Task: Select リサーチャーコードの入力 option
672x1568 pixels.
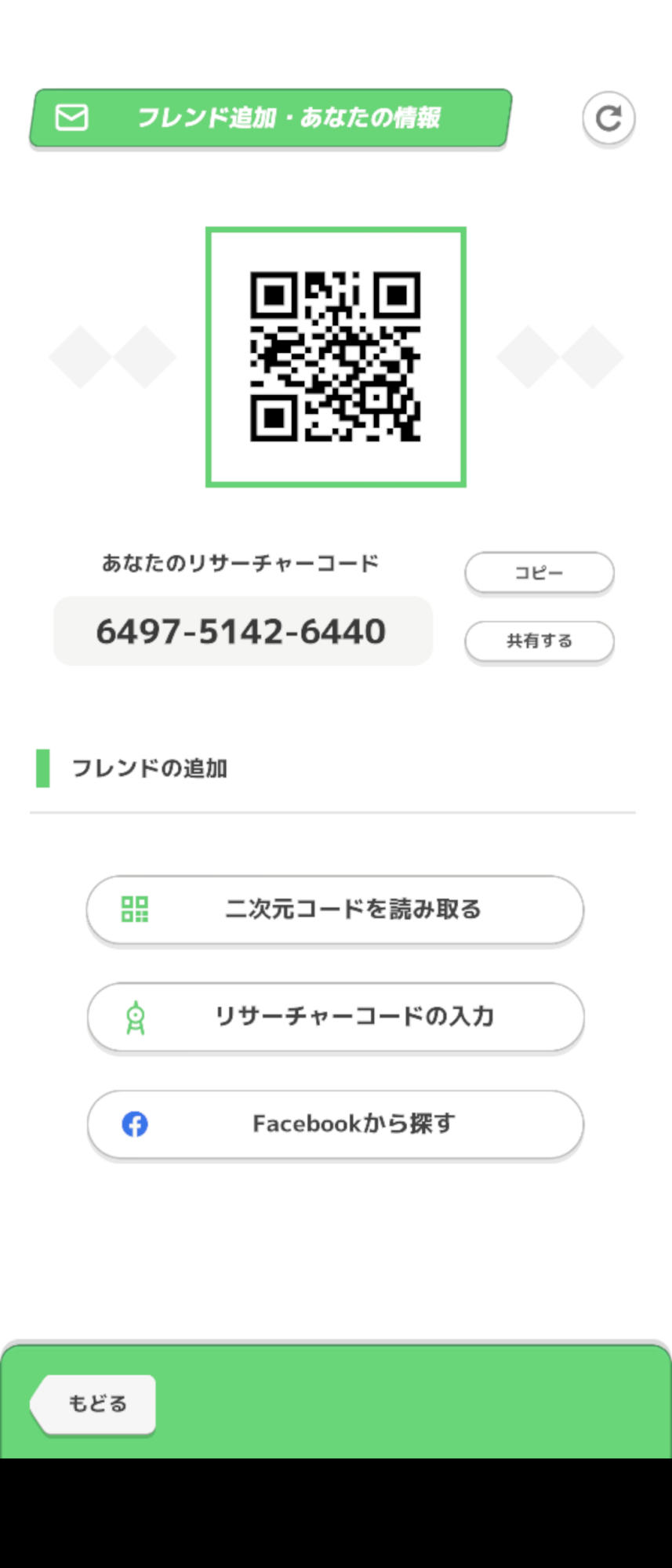Action: tap(335, 1017)
